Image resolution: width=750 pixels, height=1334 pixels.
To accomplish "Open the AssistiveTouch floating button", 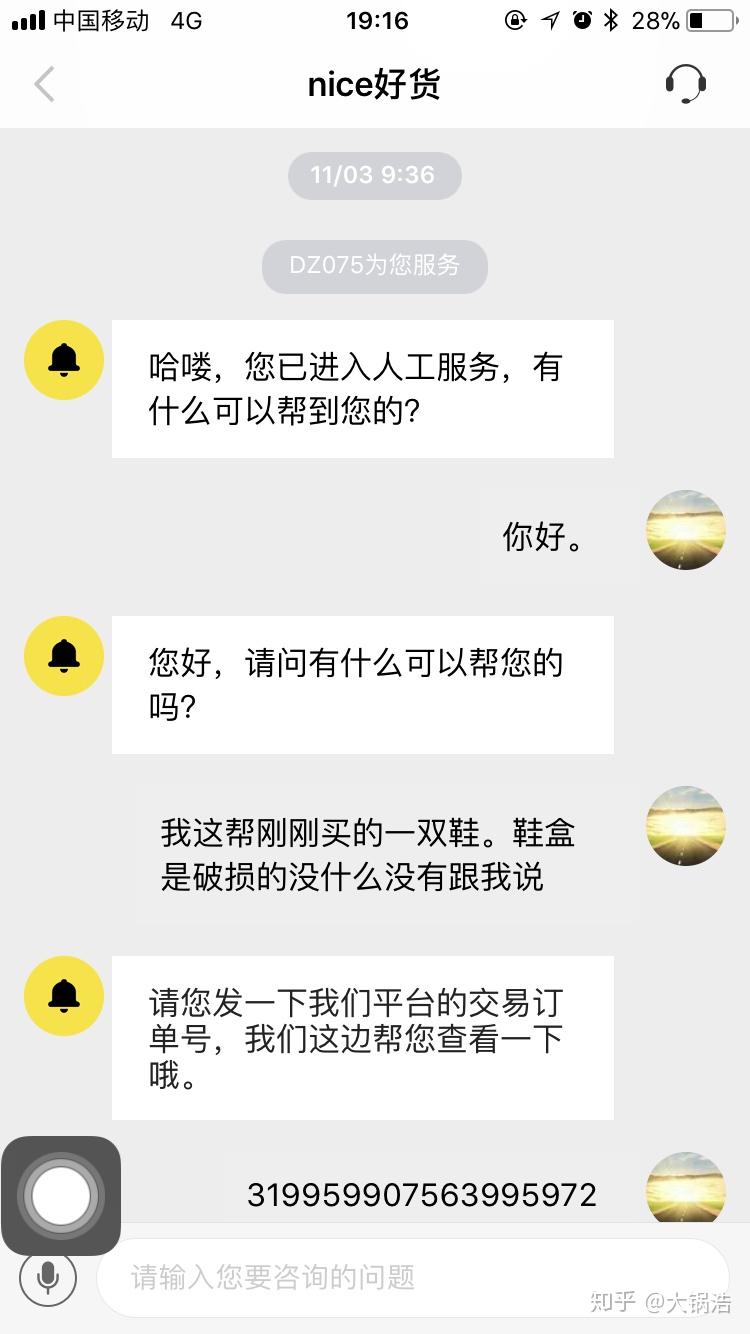I will (61, 1195).
